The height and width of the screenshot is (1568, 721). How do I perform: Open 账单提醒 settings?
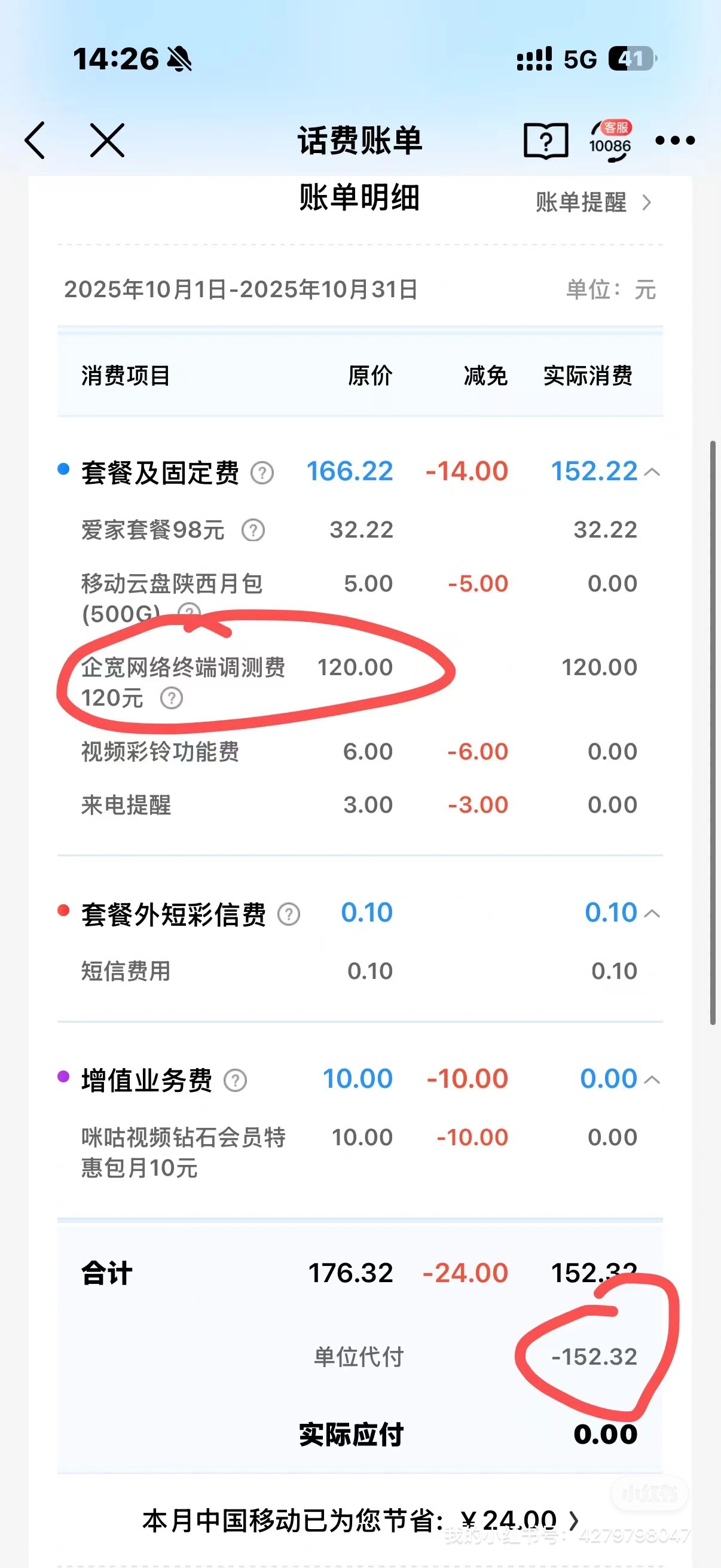(x=592, y=203)
